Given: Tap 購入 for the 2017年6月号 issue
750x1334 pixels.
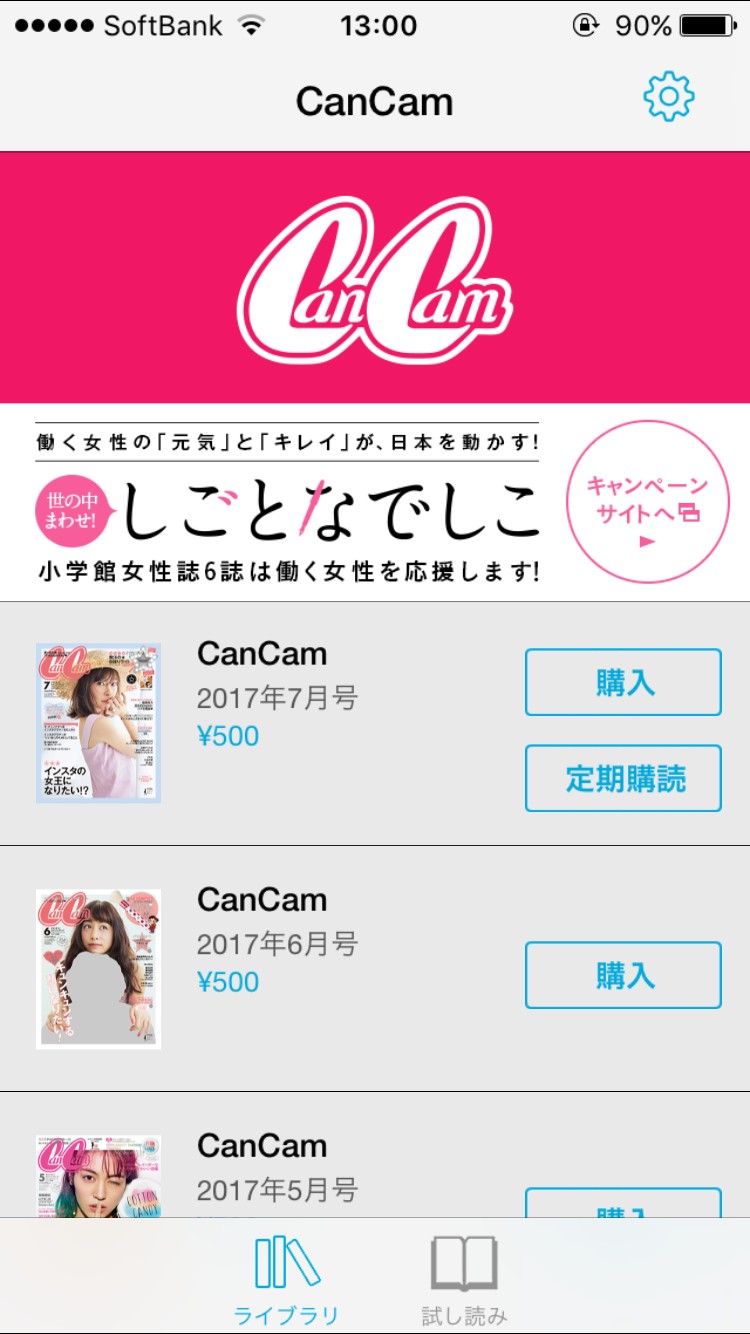Looking at the screenshot, I should tap(623, 975).
